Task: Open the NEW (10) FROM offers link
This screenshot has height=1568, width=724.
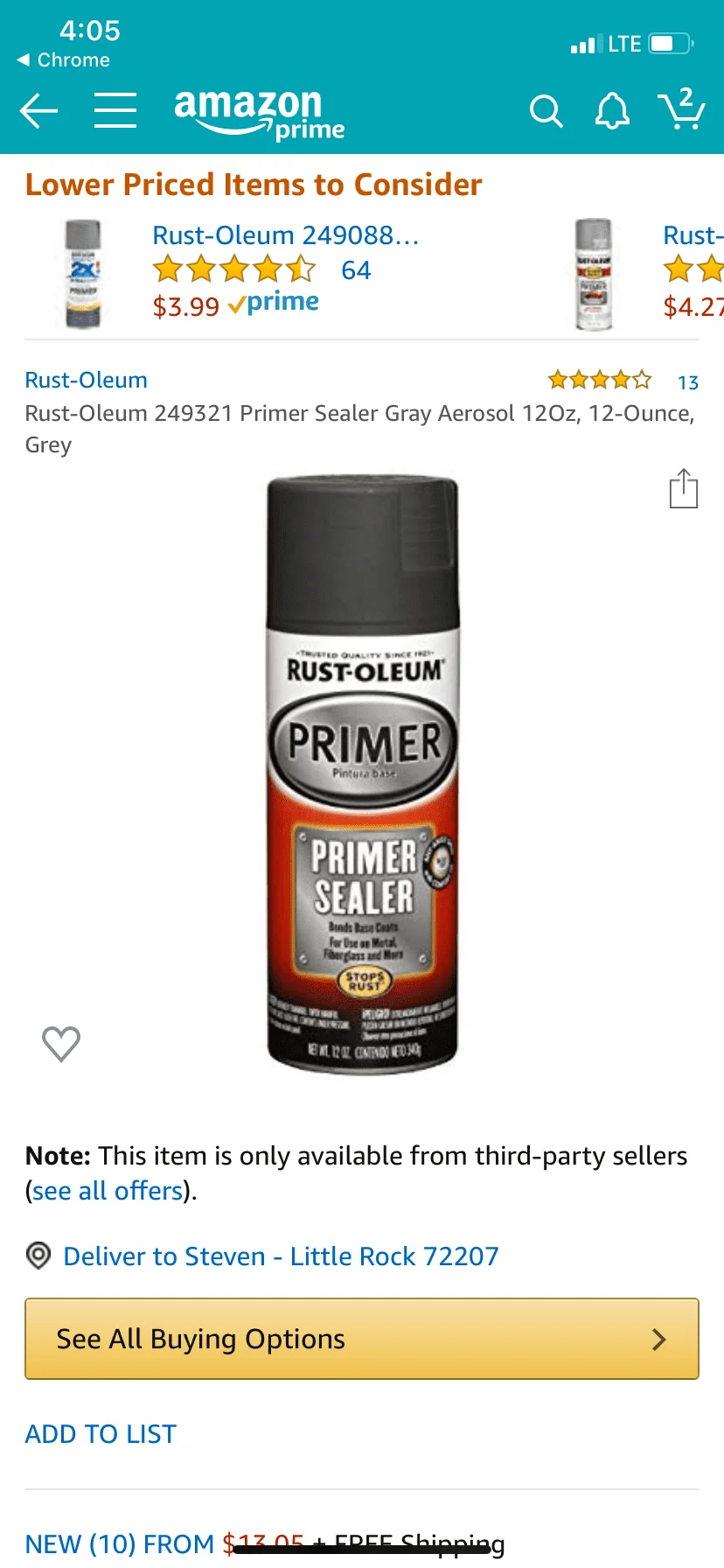Action: (119, 1544)
